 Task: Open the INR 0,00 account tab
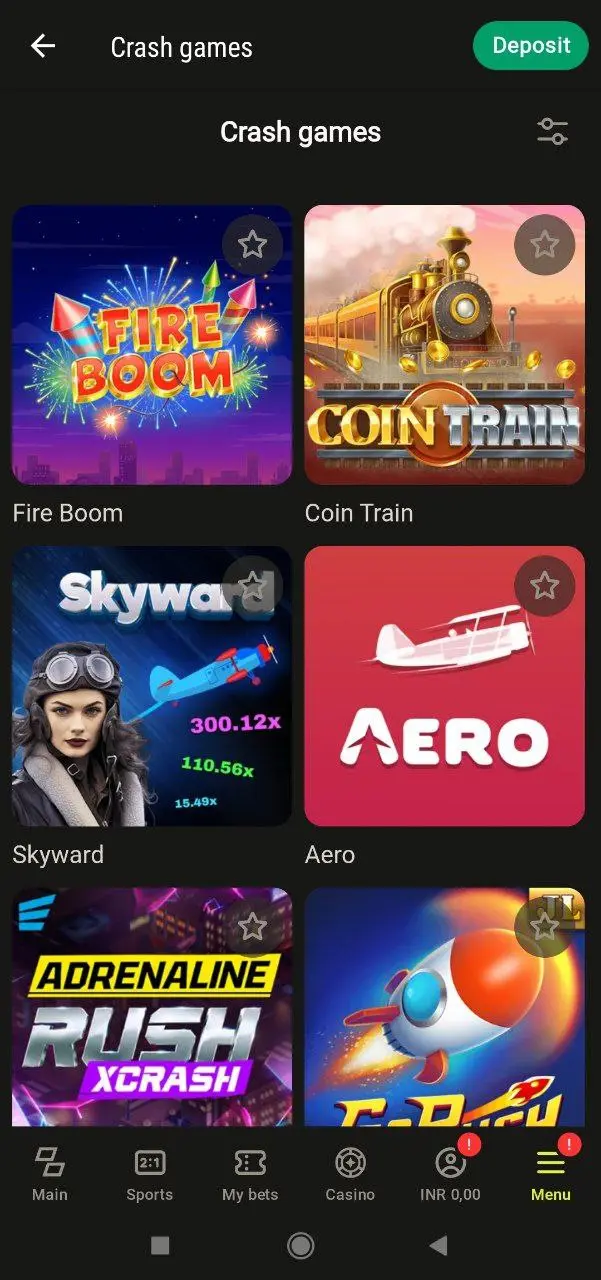tap(450, 1174)
